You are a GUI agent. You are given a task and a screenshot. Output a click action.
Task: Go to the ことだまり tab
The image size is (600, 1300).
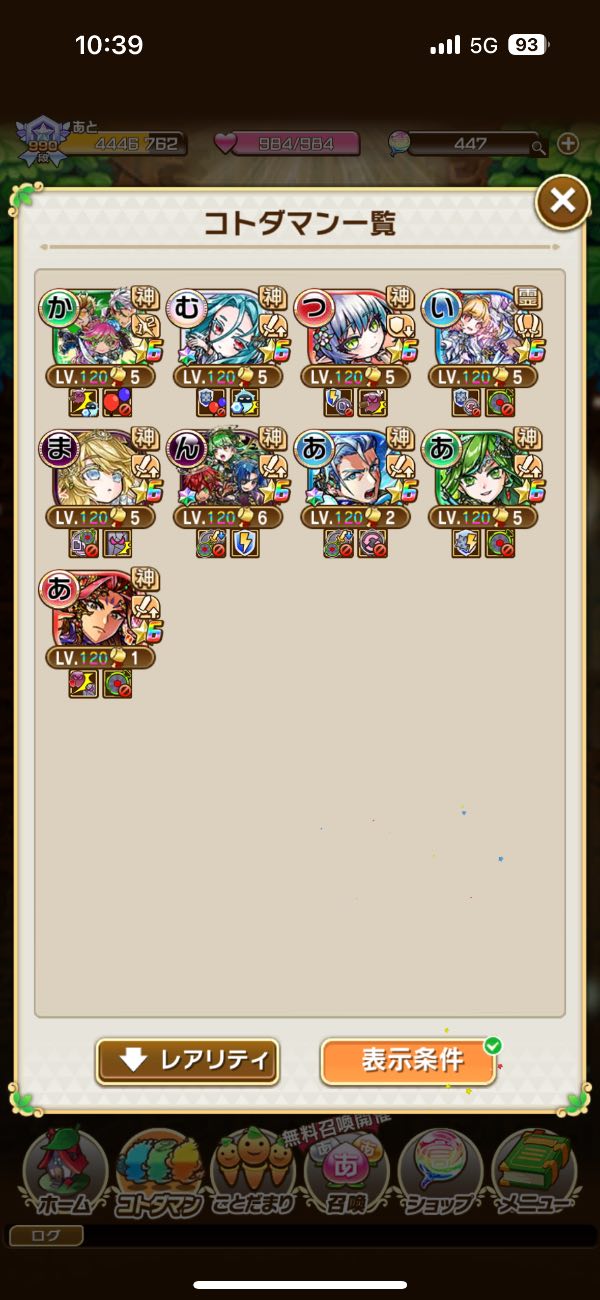pyautogui.click(x=253, y=1173)
